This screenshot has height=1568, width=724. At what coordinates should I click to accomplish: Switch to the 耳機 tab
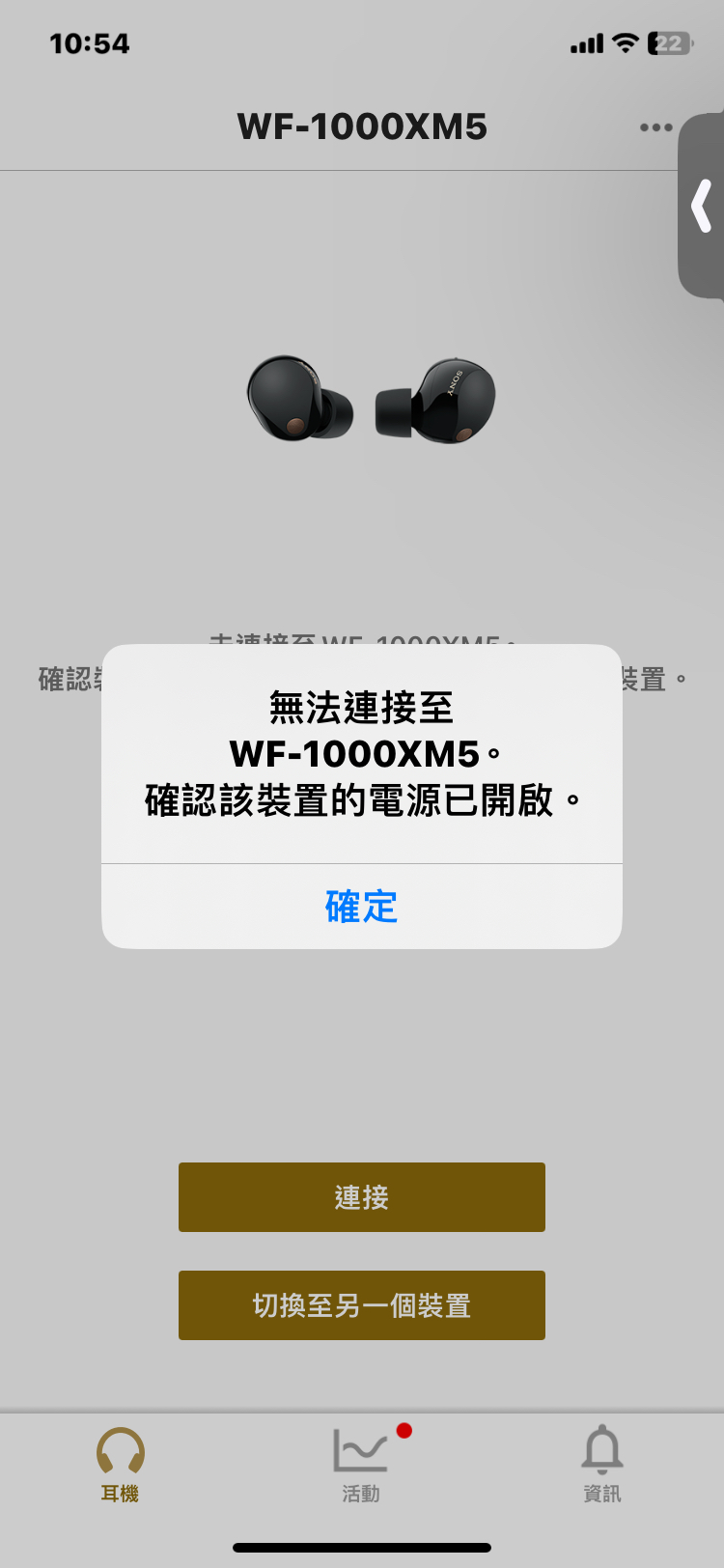pyautogui.click(x=120, y=1464)
